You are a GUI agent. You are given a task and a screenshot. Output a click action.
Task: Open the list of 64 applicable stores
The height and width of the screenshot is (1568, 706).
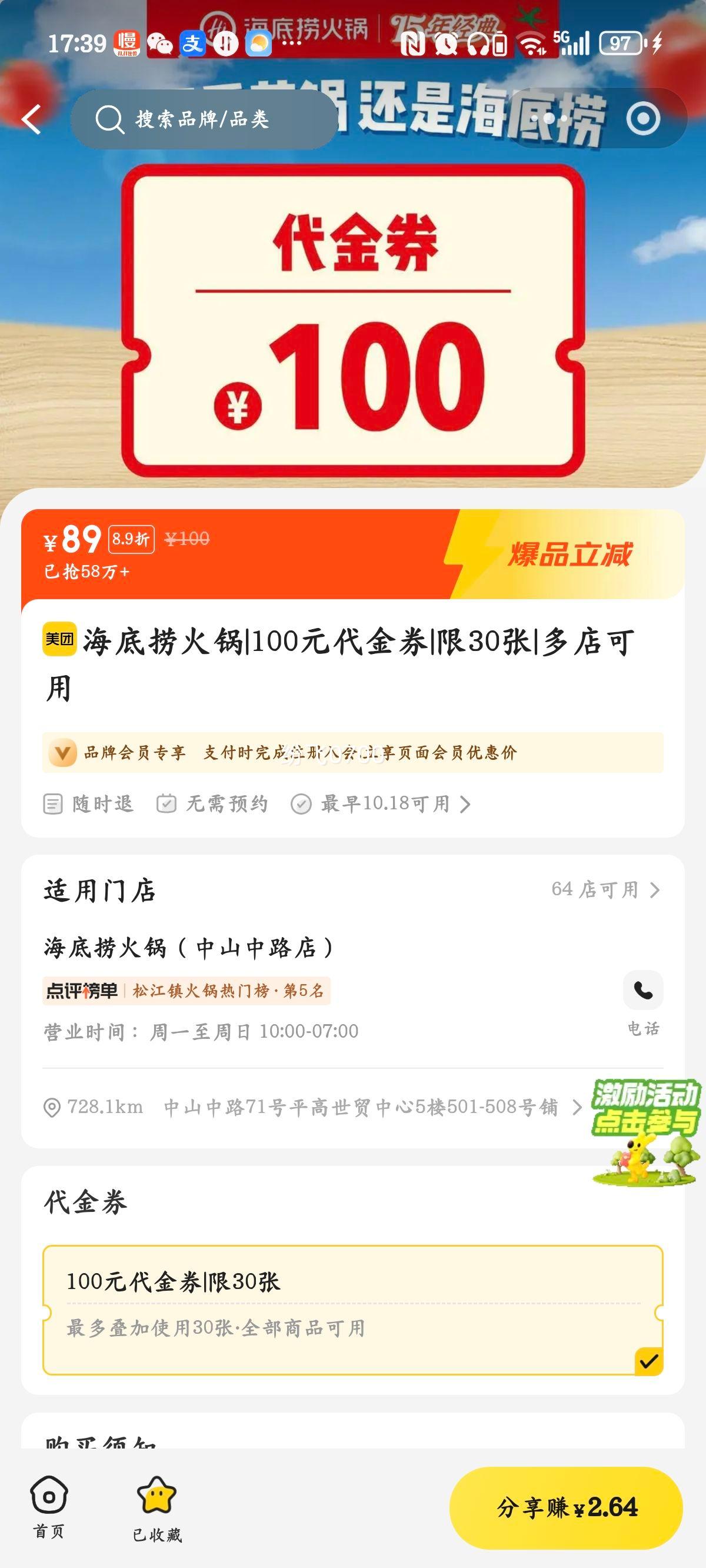(x=605, y=890)
